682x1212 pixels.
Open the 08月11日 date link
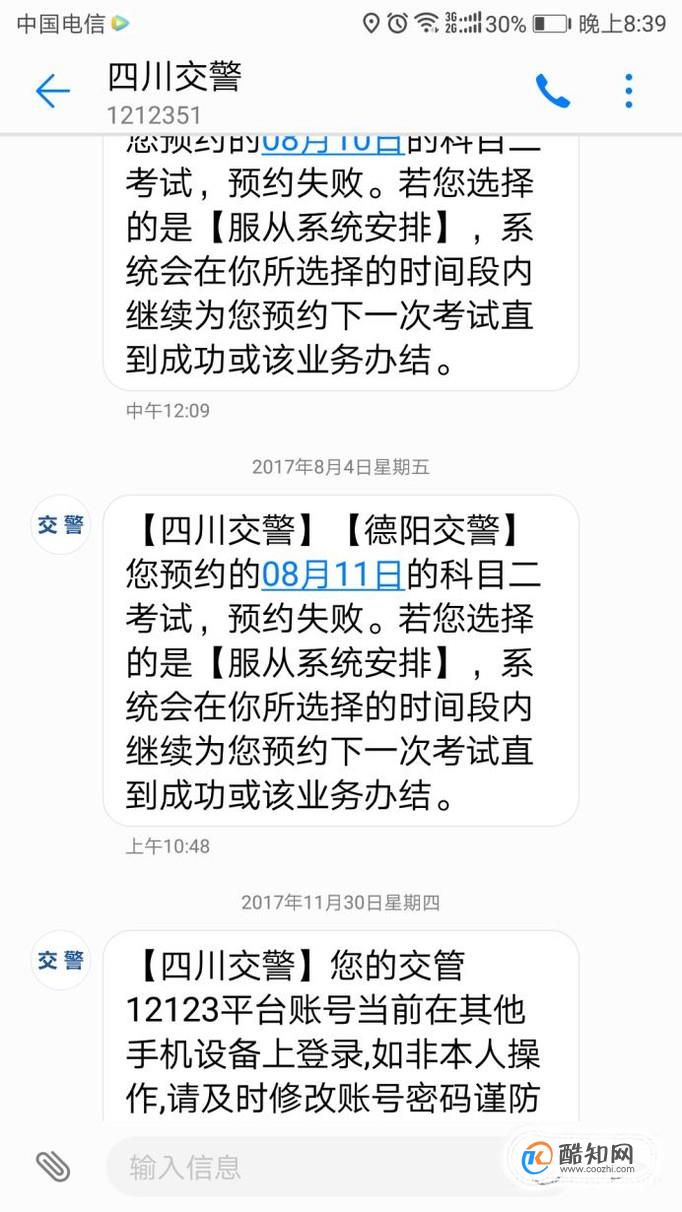(332, 573)
